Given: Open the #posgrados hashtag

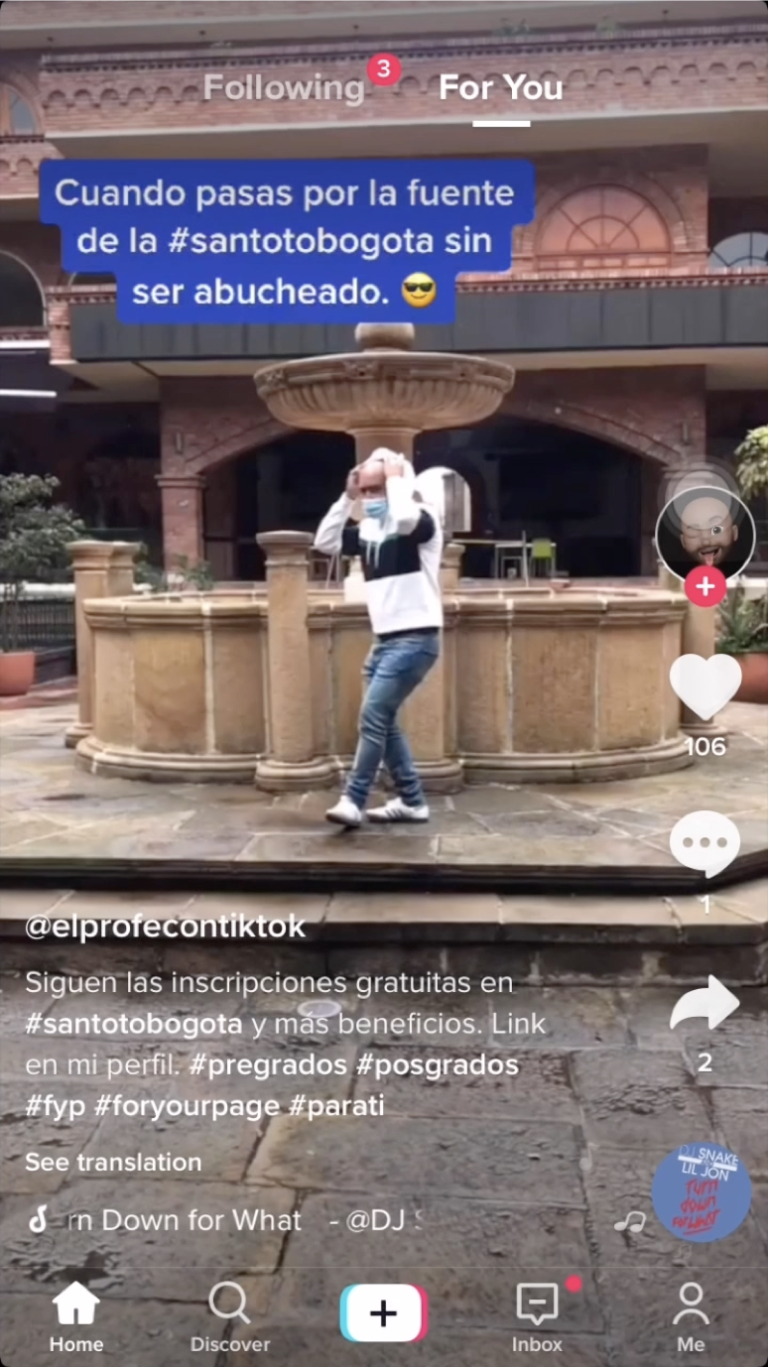Looking at the screenshot, I should tap(437, 1065).
